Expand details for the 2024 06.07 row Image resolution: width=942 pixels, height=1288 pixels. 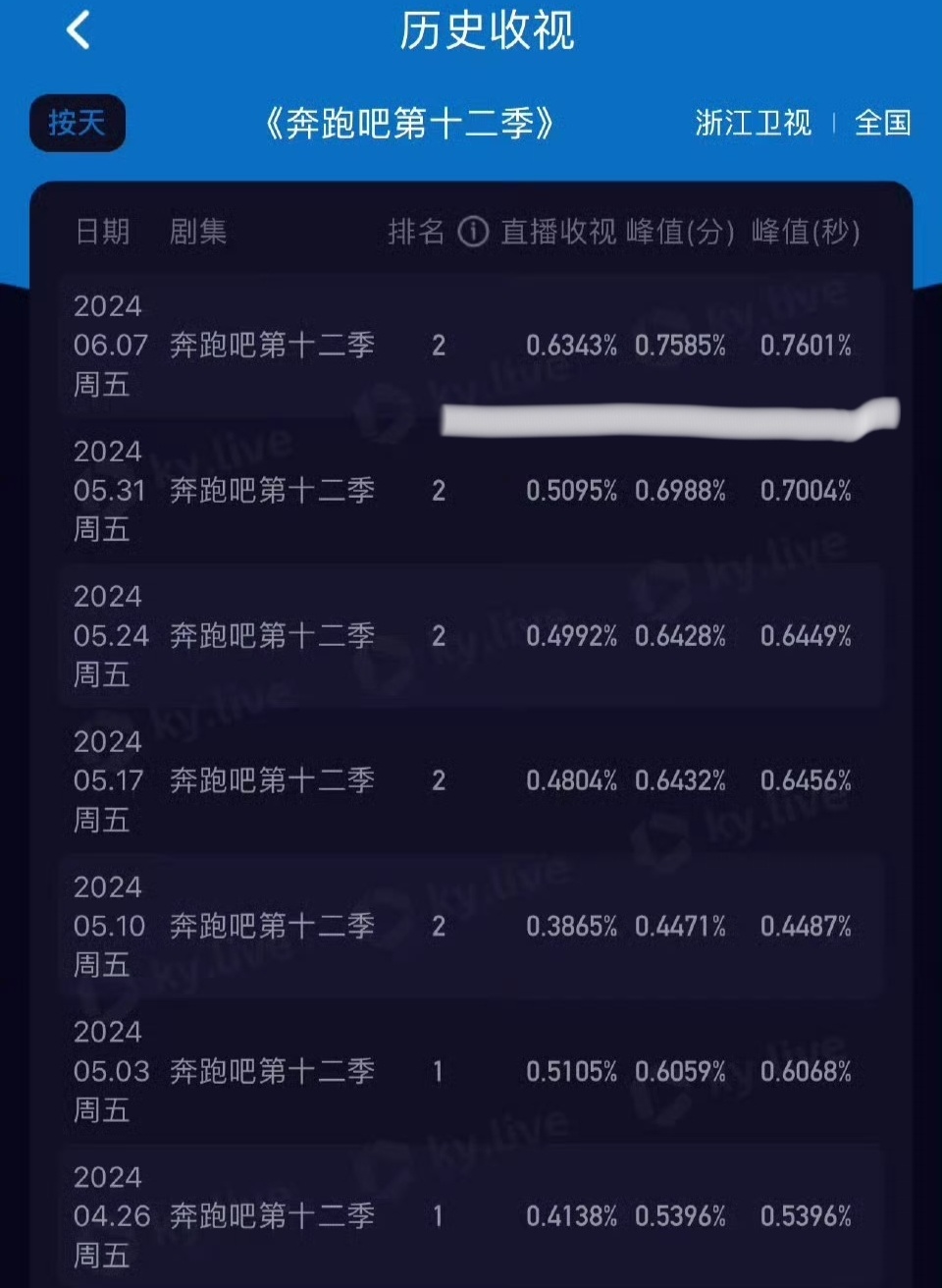coord(471,346)
